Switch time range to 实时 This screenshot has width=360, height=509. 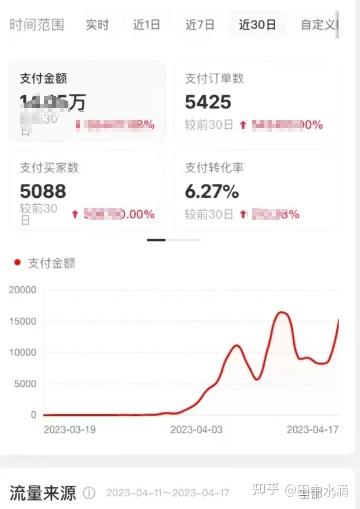click(x=97, y=25)
